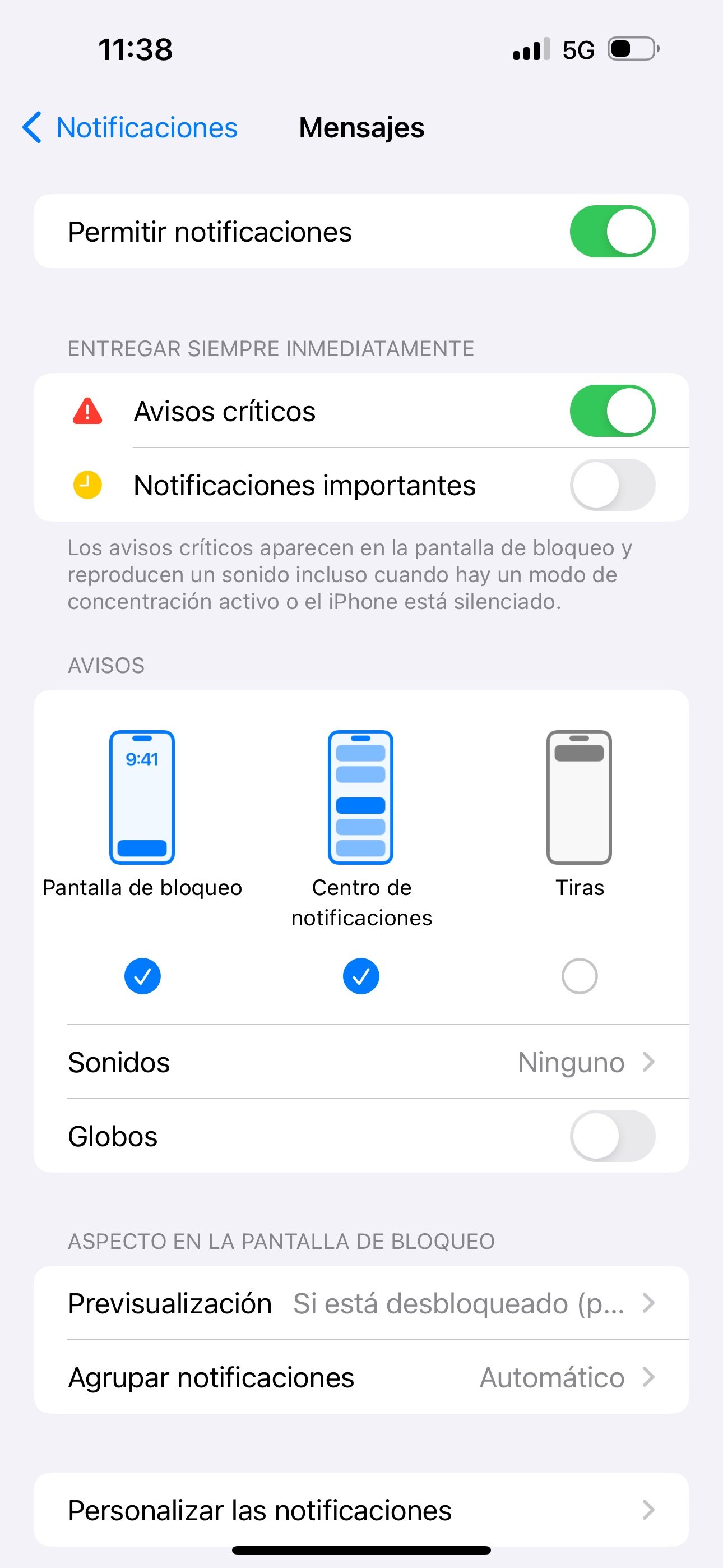Uncheck Centro de notificaciones alerts
Screen dimensions: 723x1568
(361, 976)
